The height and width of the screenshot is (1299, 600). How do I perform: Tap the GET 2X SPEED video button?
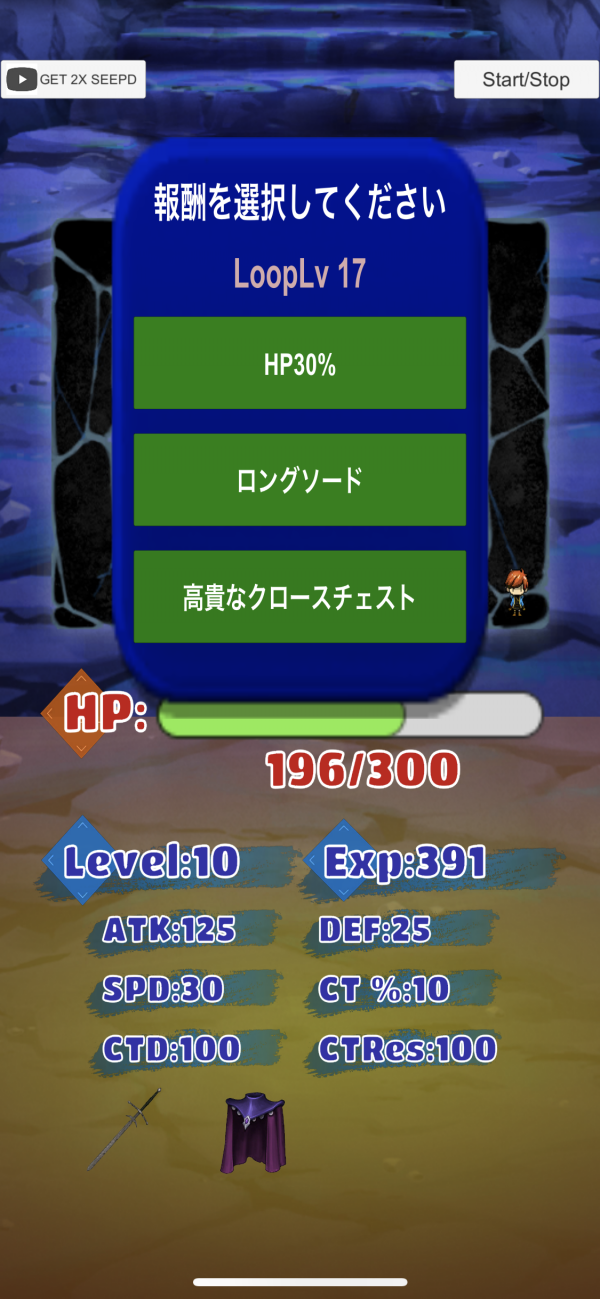(74, 80)
